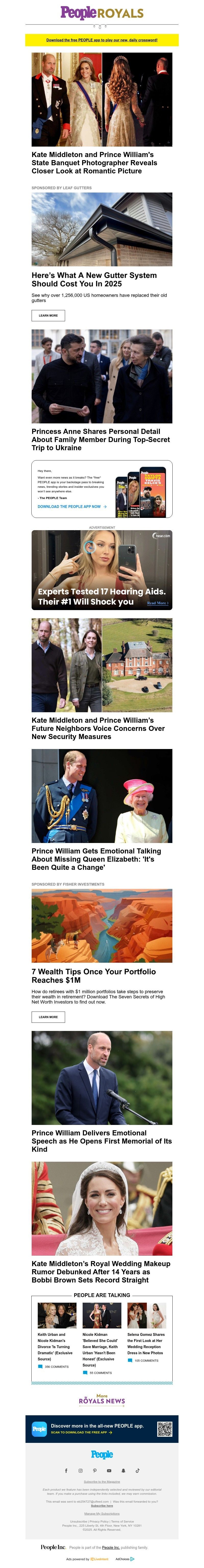Screen dimensions: 204x1568
Task: Tap Learn More under the wealth tips ad
Action: click(48, 1017)
